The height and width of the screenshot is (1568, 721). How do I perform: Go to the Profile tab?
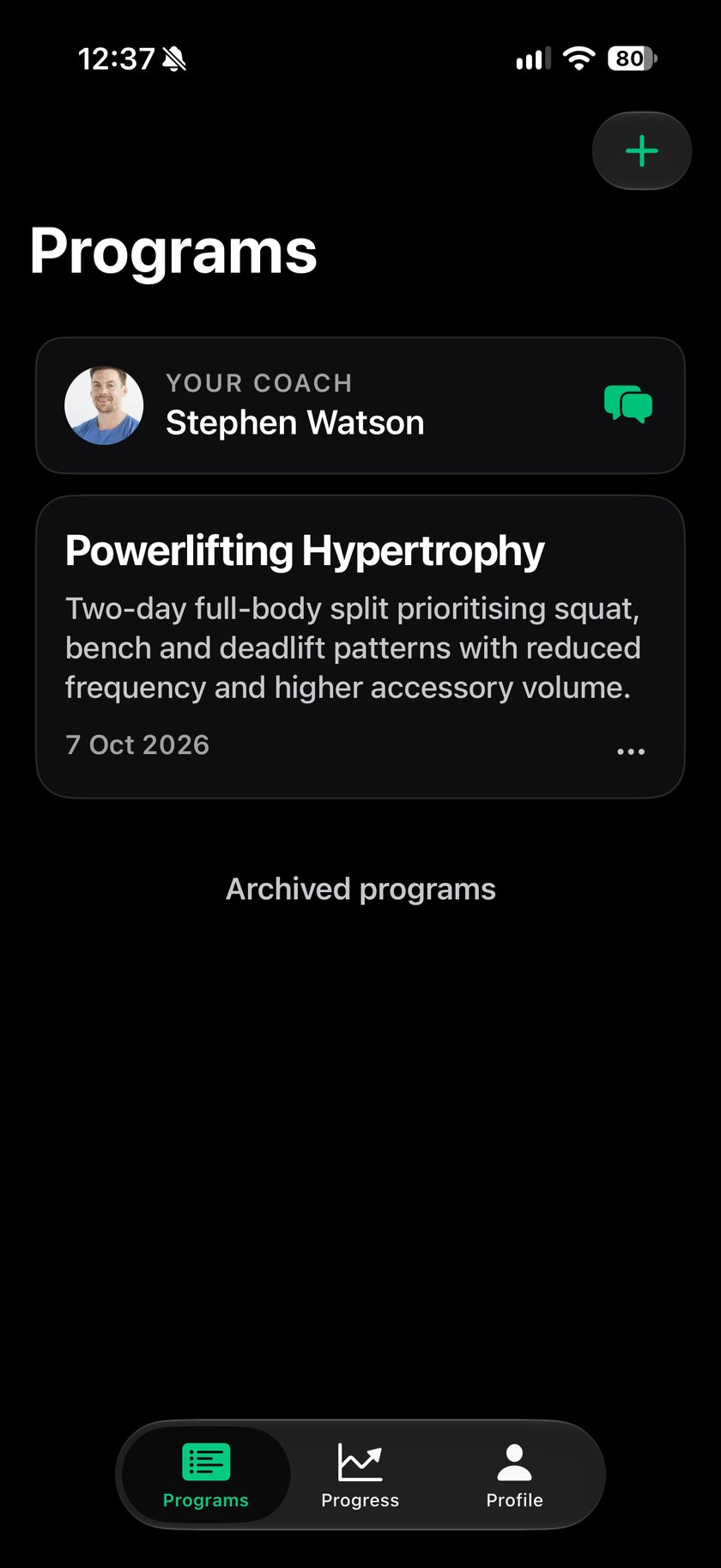[515, 1475]
